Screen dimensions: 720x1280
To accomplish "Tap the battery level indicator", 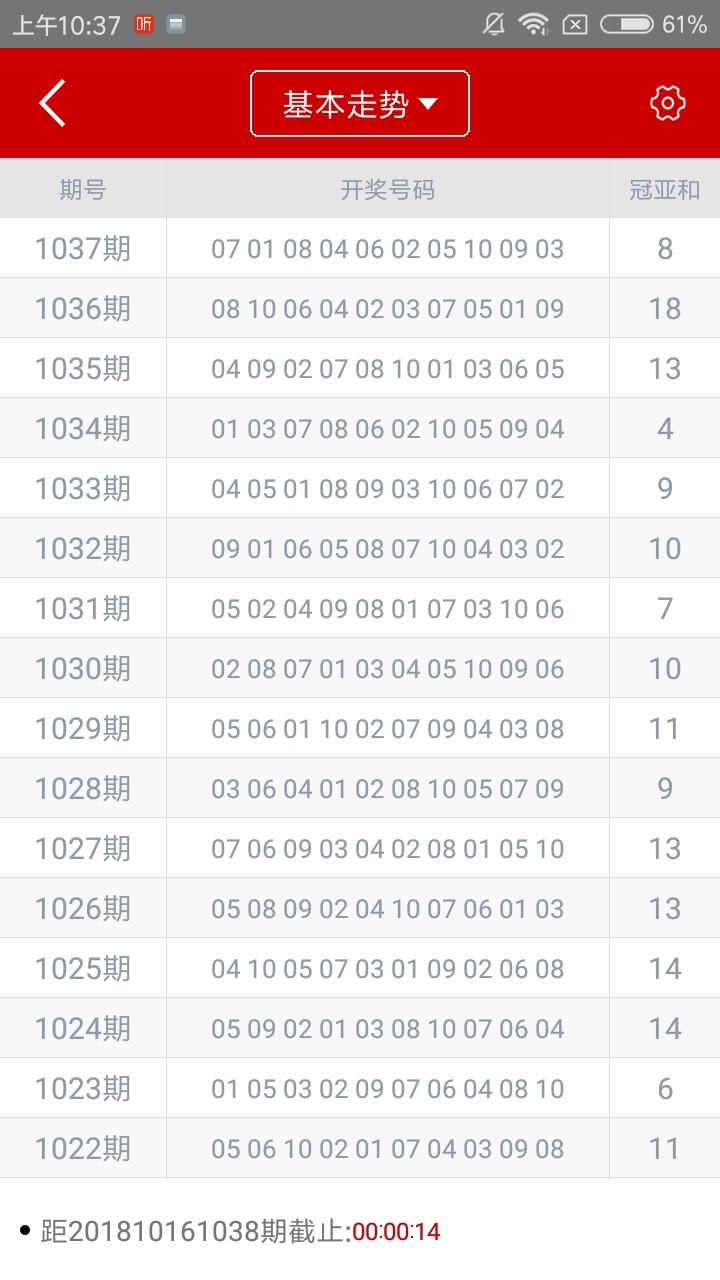I will pyautogui.click(x=625, y=22).
